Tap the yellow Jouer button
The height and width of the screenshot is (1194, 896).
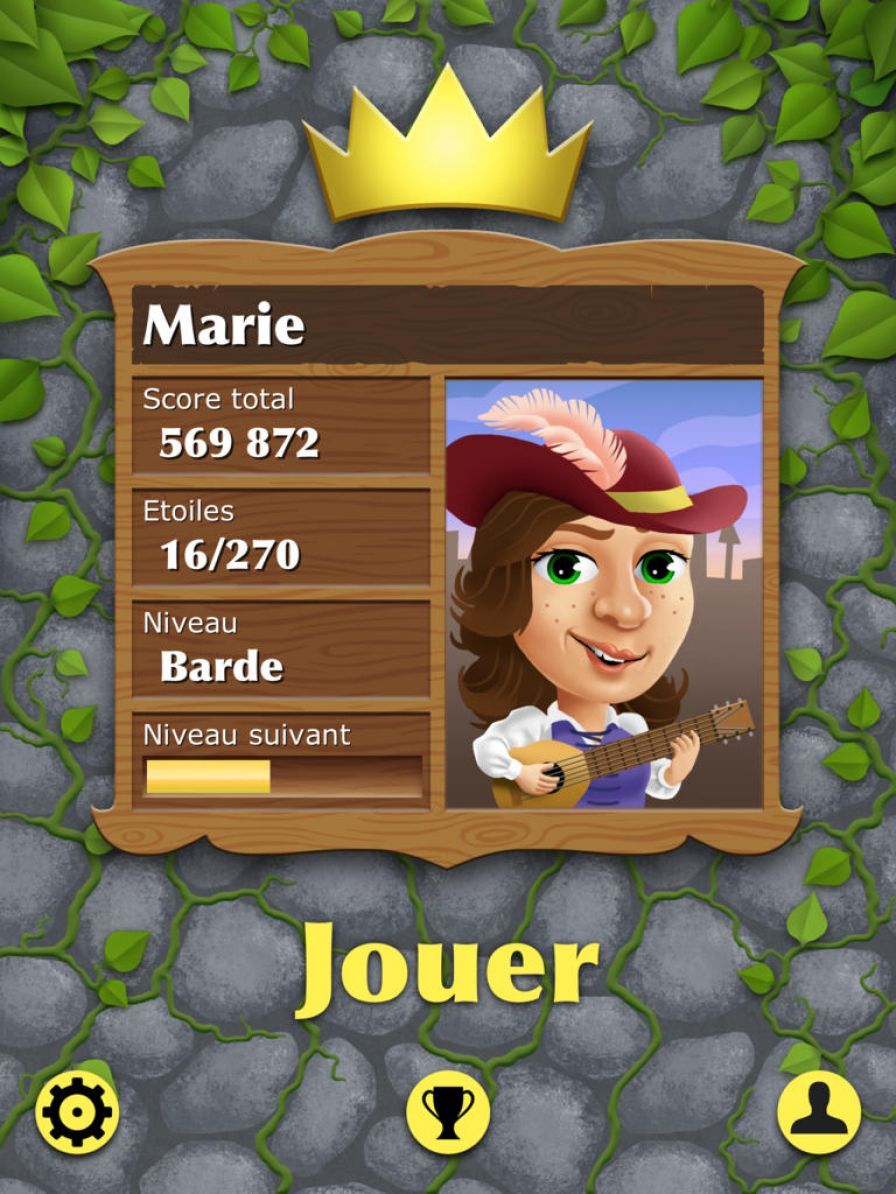coord(447,967)
